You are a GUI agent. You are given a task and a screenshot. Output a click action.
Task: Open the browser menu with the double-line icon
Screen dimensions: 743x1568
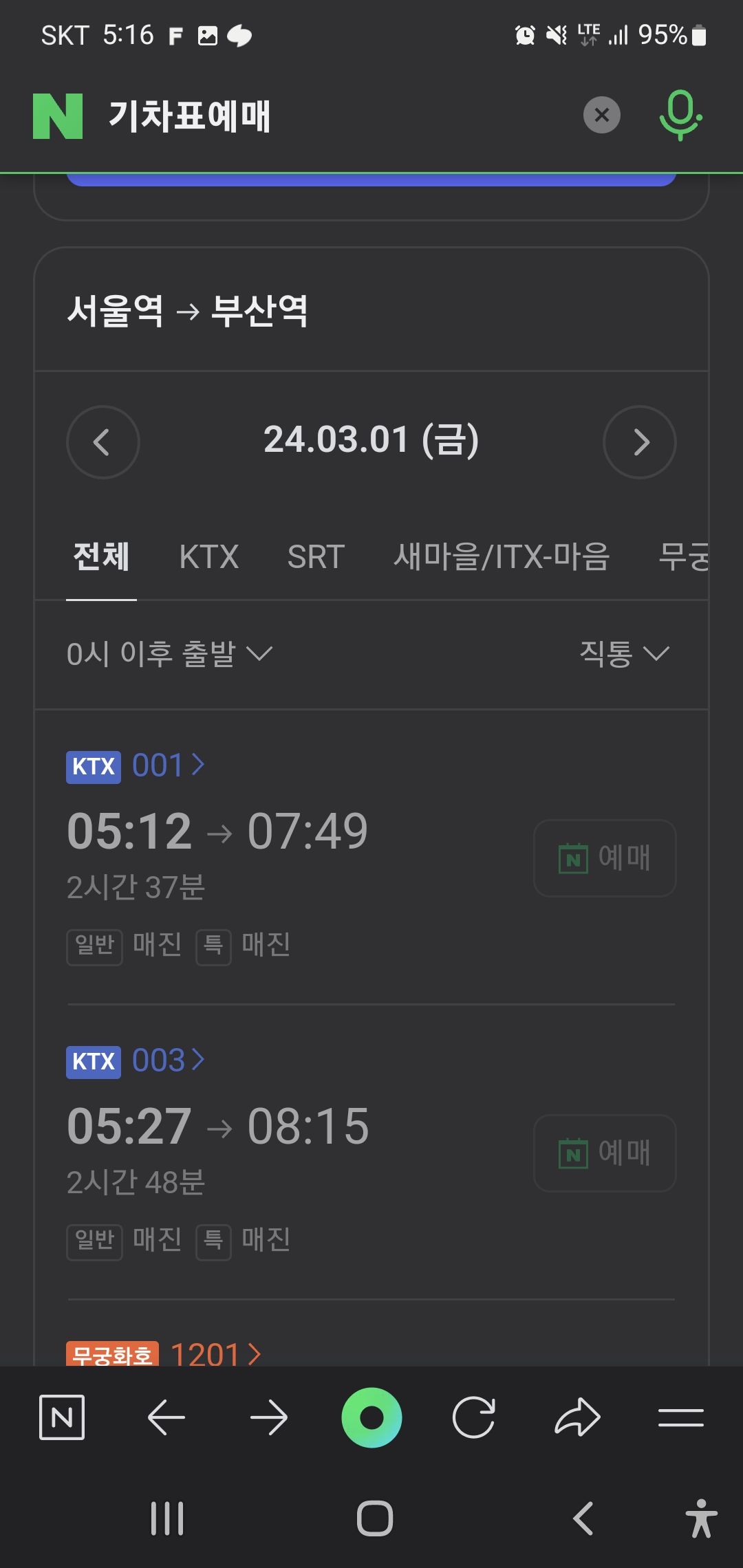point(682,1417)
